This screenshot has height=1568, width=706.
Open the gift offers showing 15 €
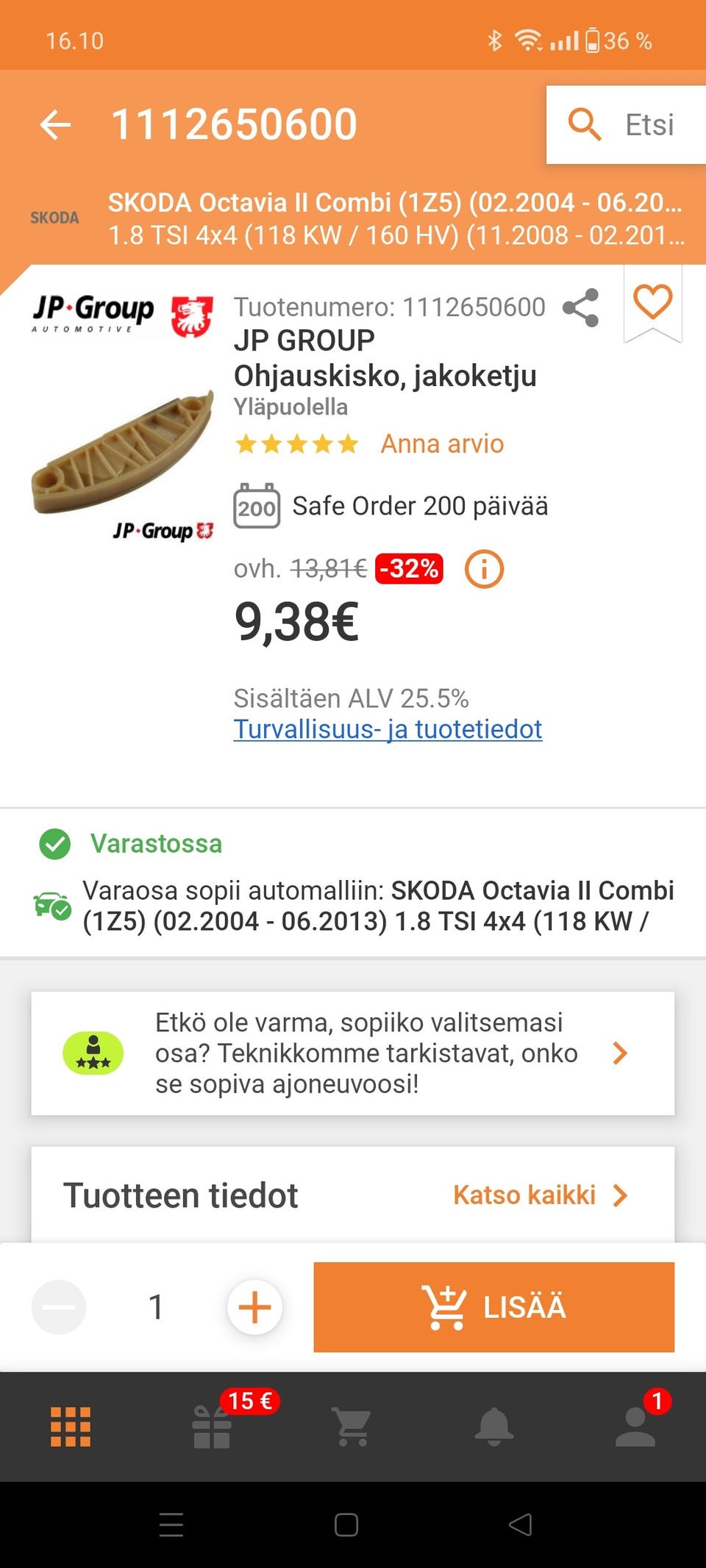212,1426
